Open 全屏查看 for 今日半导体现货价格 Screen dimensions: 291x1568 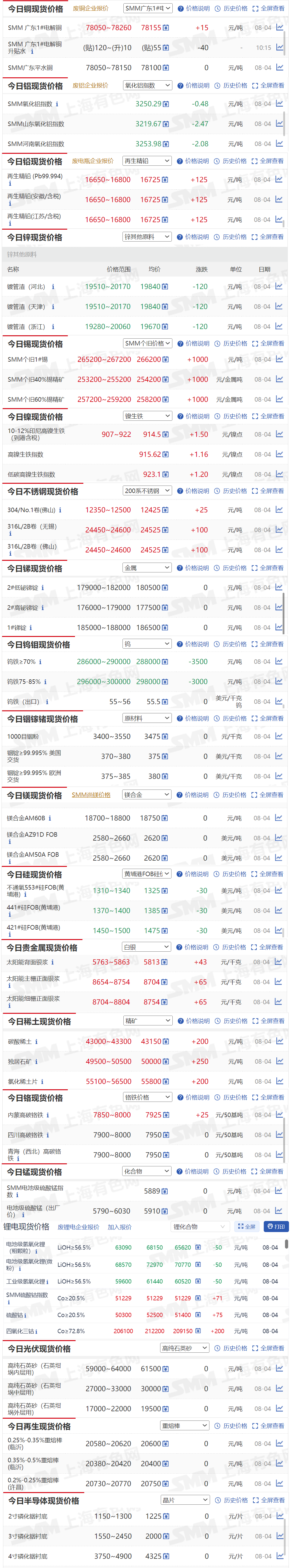pos(269,1501)
